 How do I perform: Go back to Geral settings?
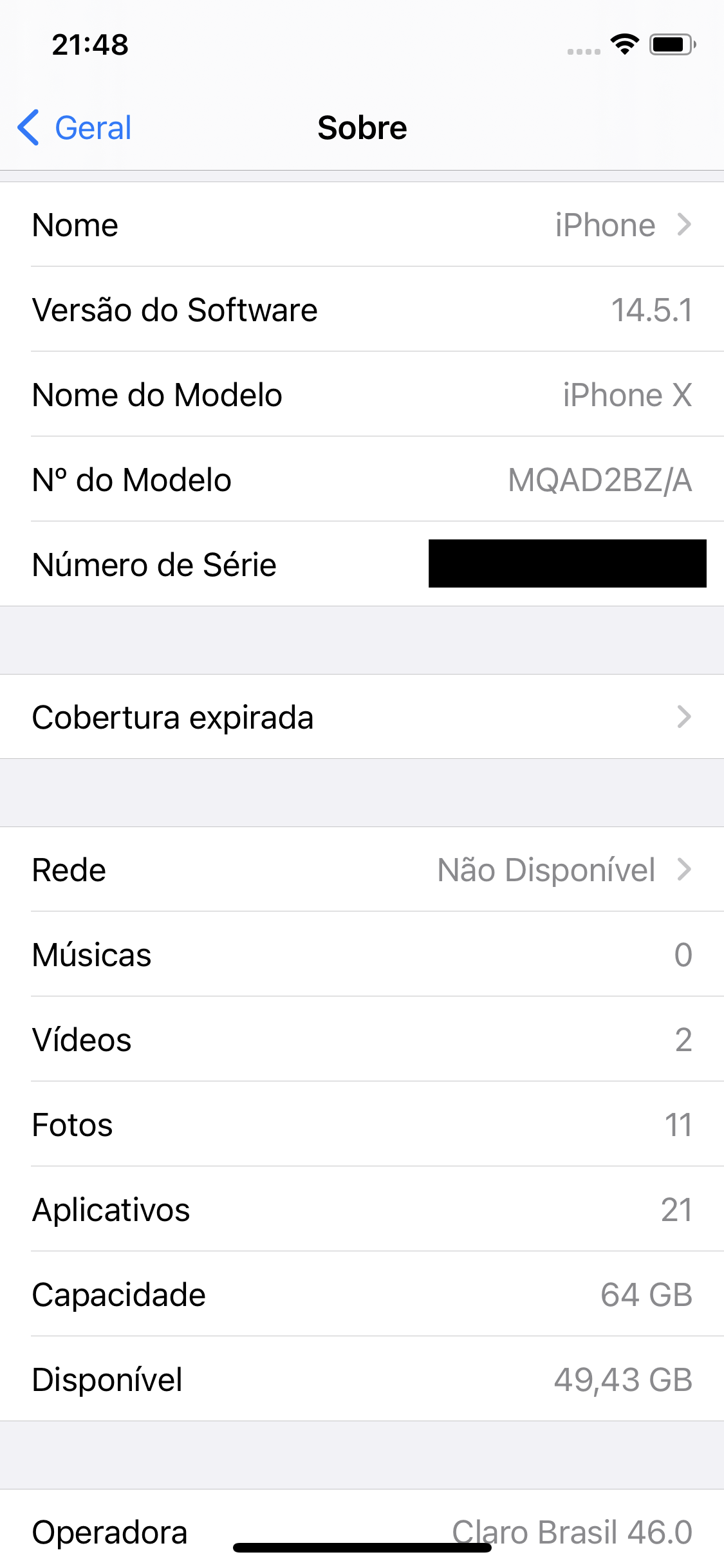(75, 127)
